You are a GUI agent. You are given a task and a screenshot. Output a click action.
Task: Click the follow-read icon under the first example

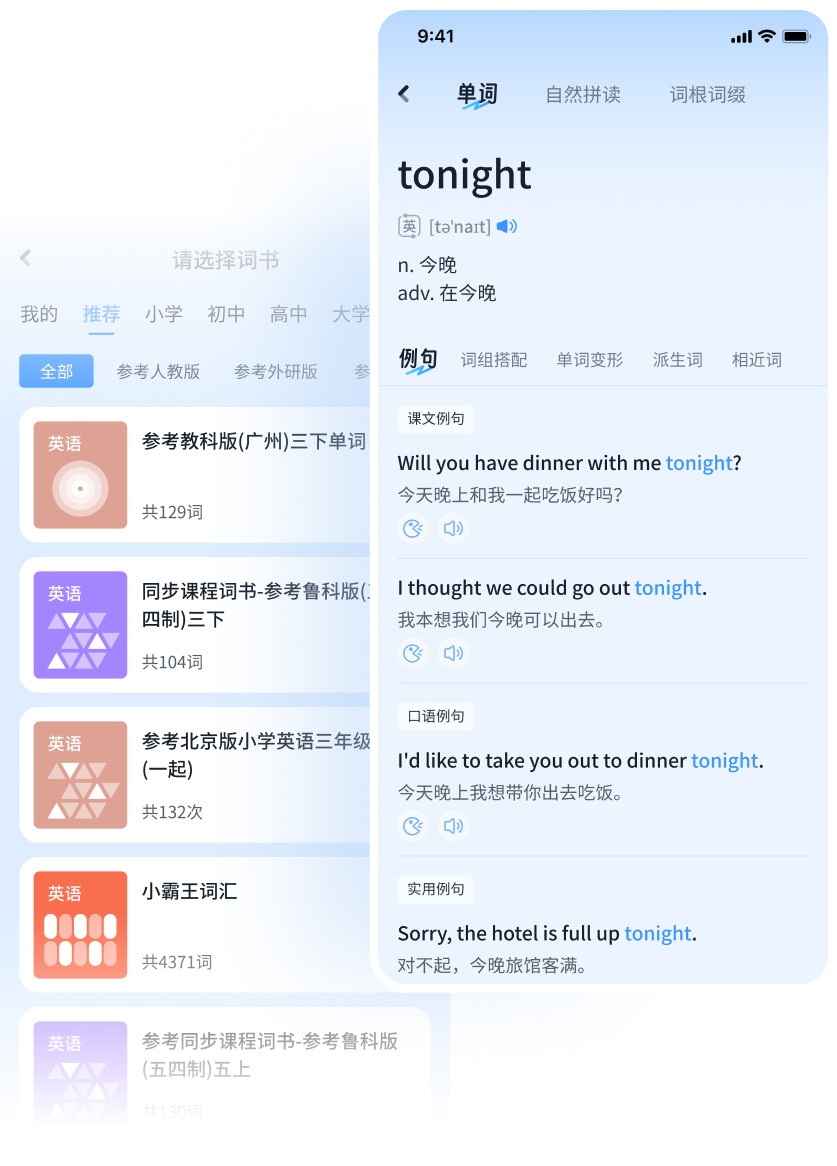[x=413, y=528]
